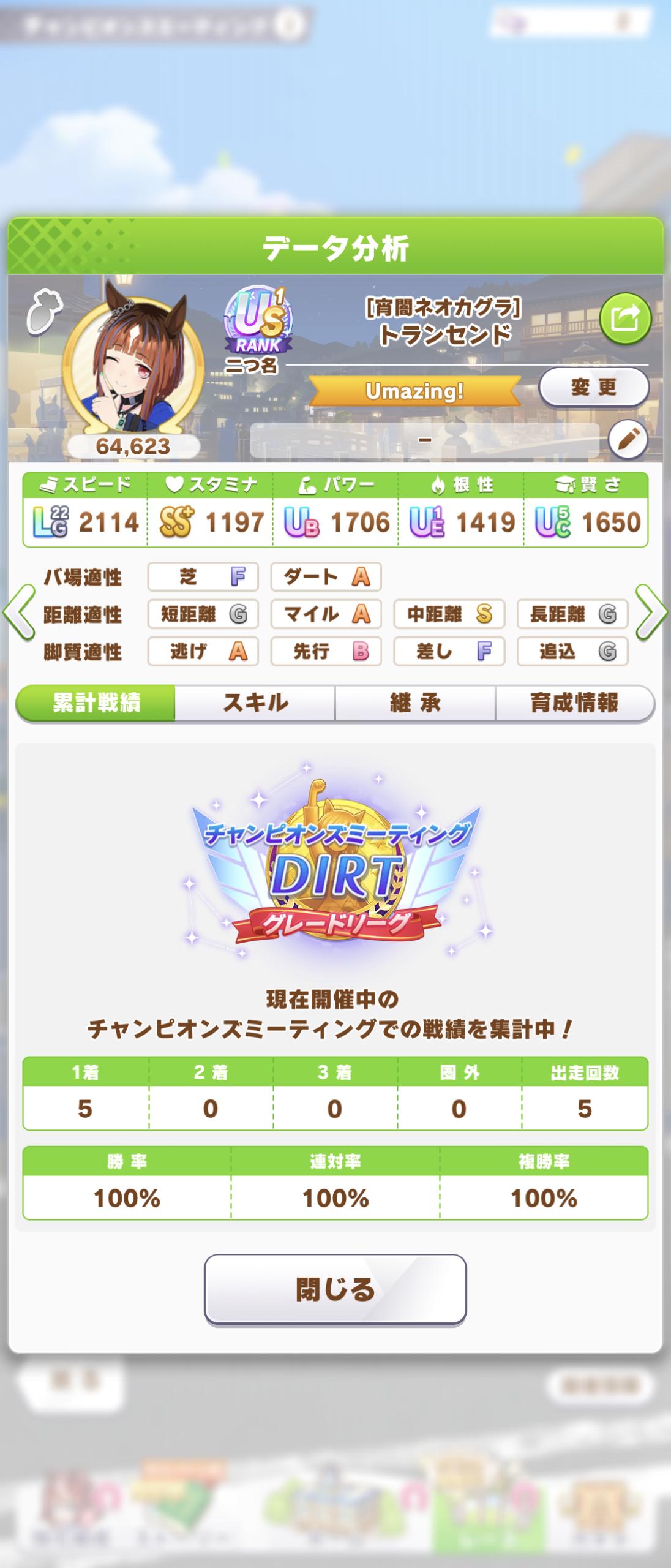Tap the 変更 button

593,388
